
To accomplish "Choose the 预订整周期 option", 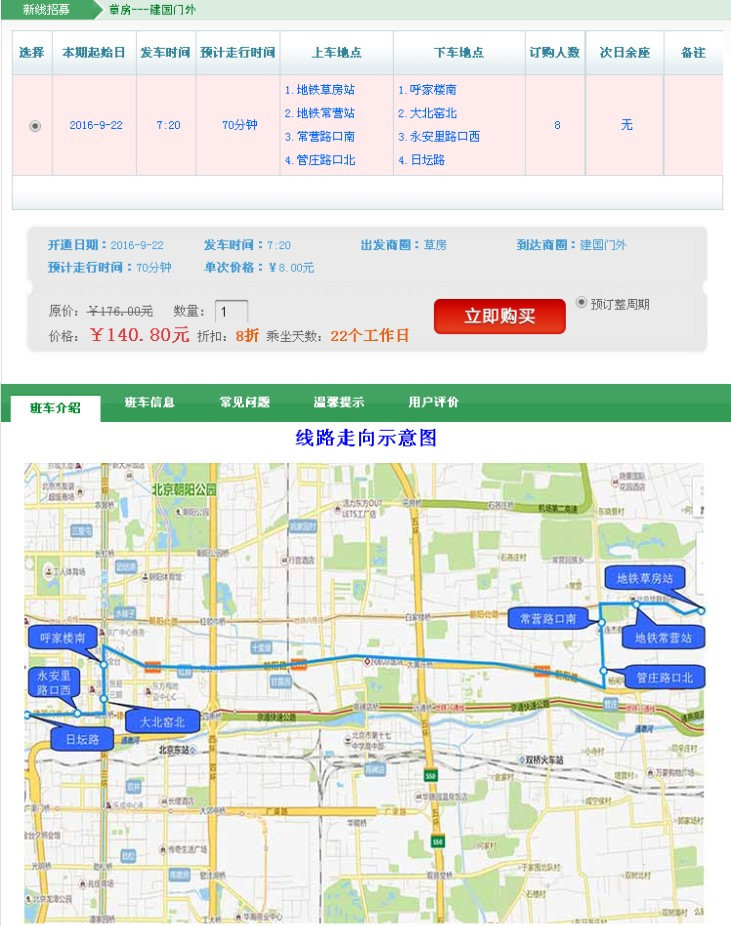I will pyautogui.click(x=582, y=303).
